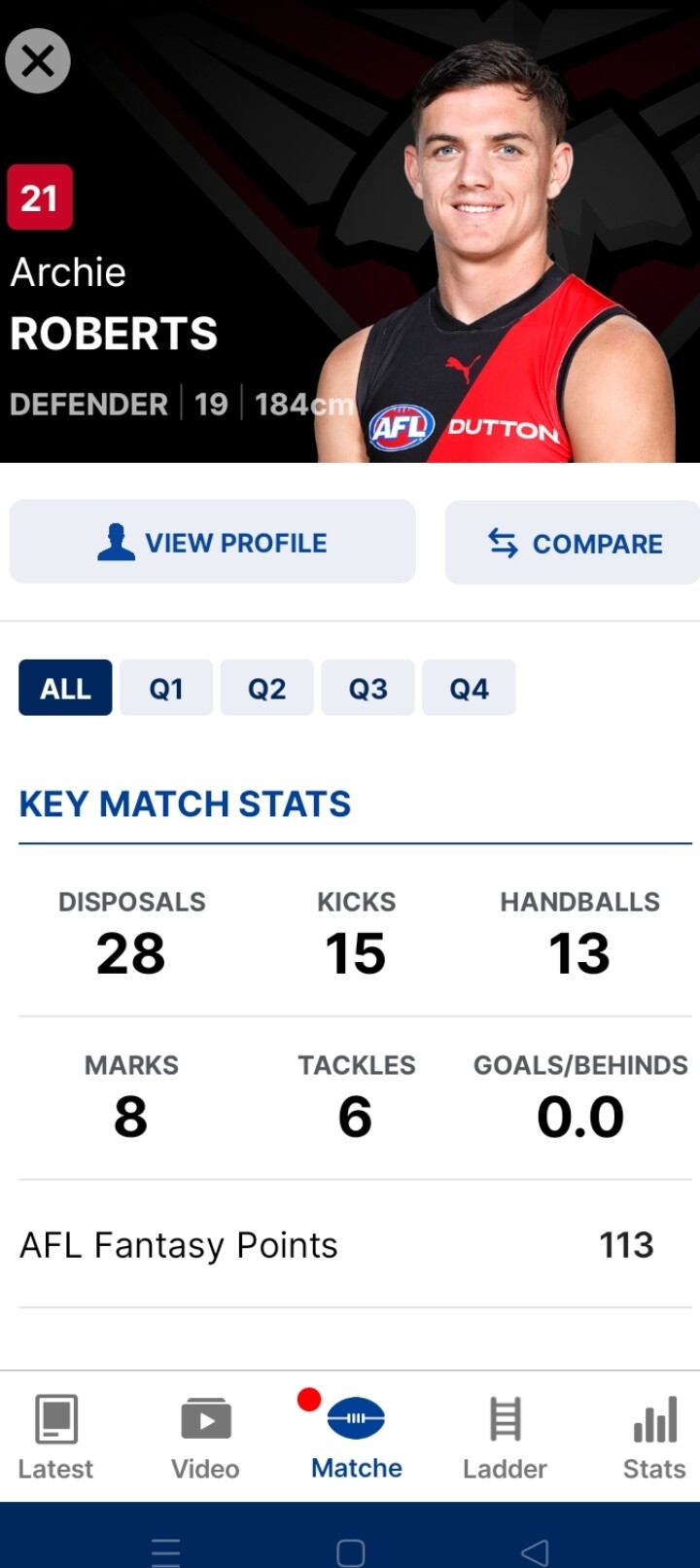Filter stats by Q3

[367, 688]
